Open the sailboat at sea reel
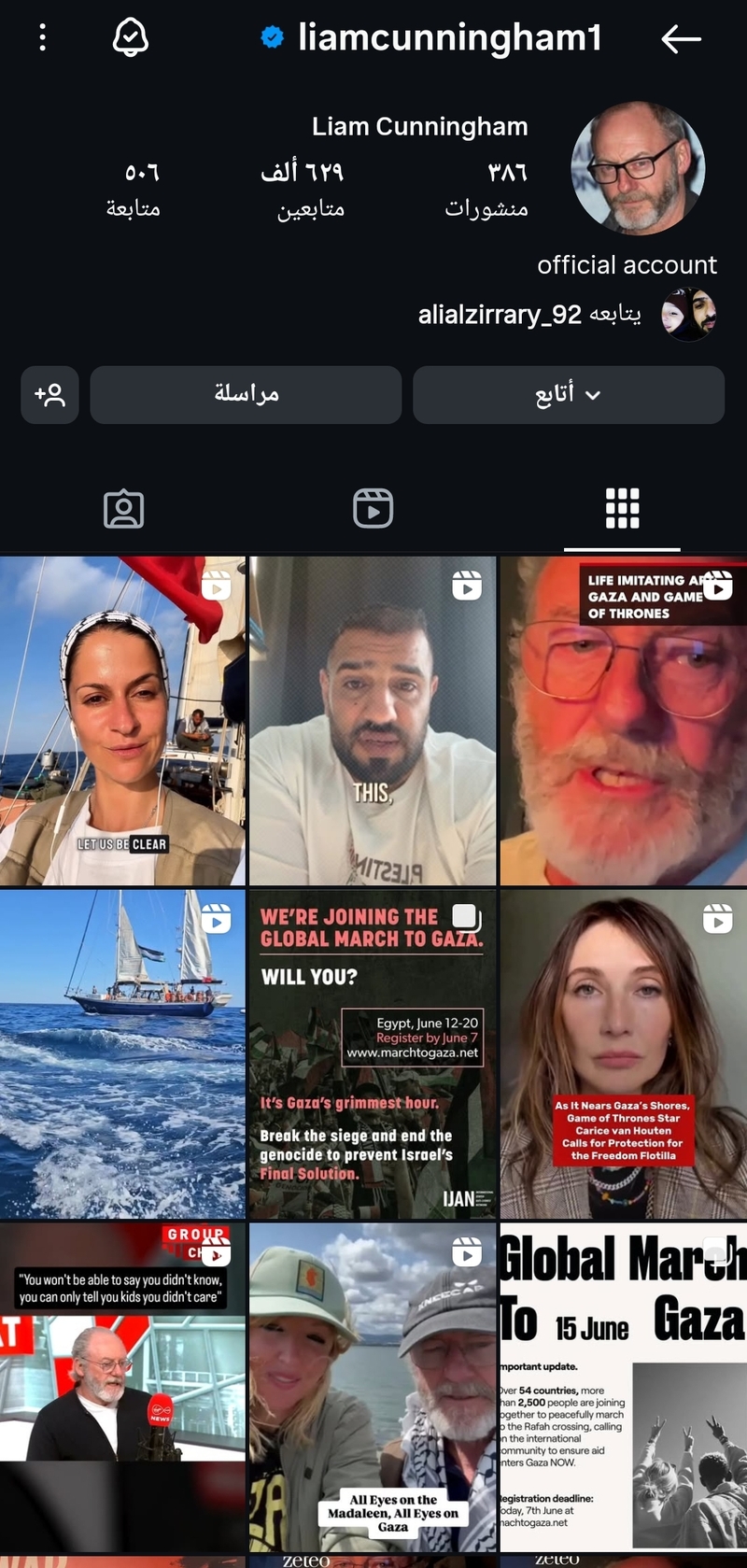The image size is (747, 1568). tap(122, 1053)
